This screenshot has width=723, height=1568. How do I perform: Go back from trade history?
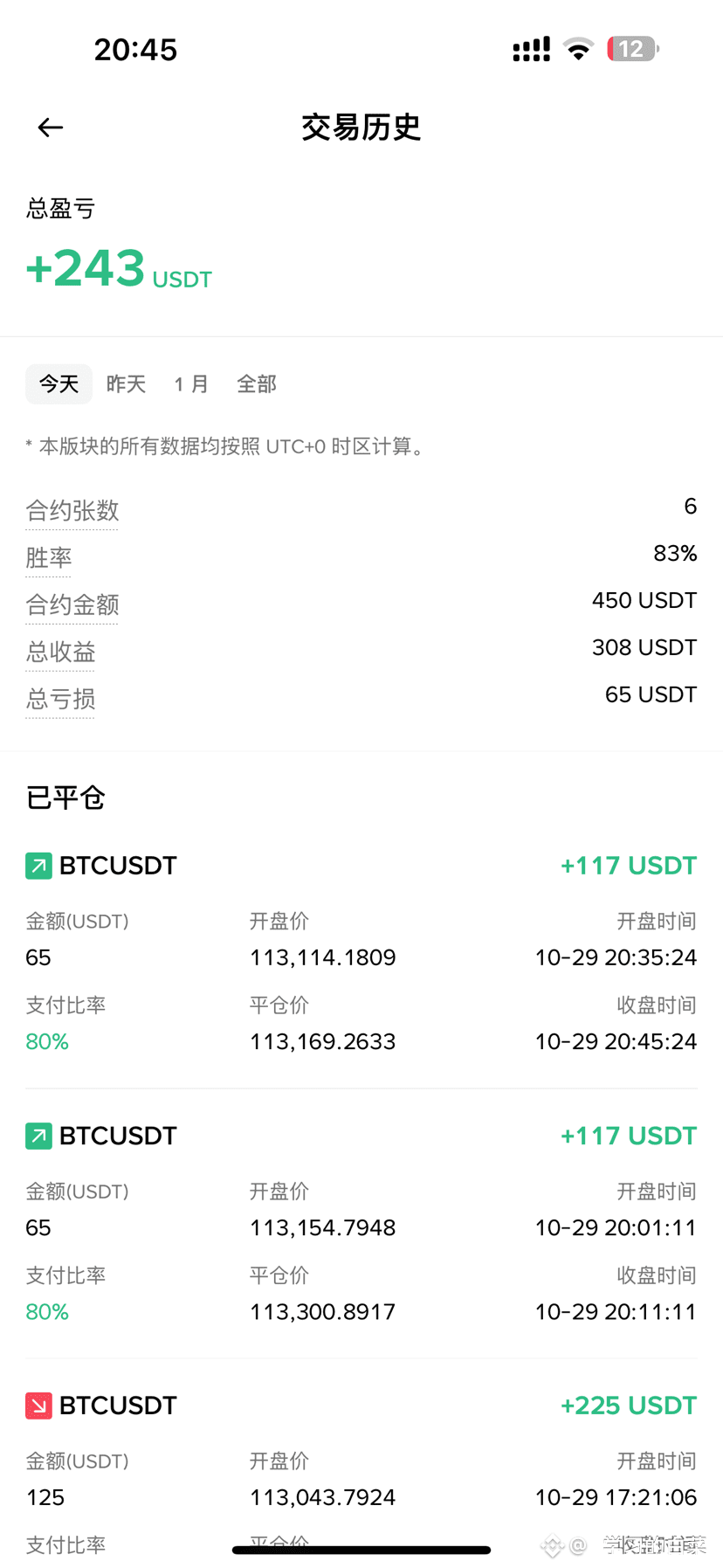51,128
